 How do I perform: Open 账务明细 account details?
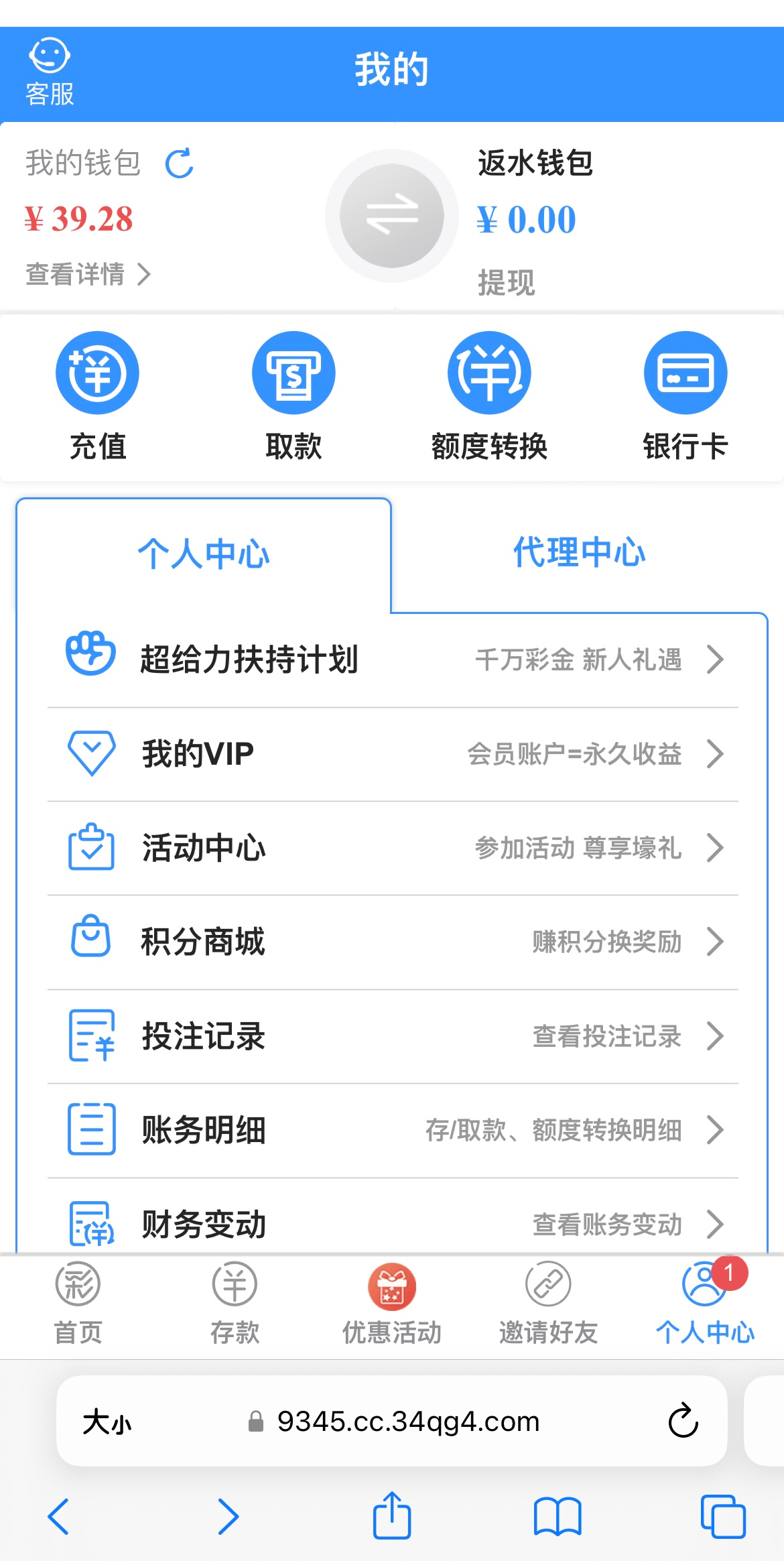click(x=393, y=1130)
